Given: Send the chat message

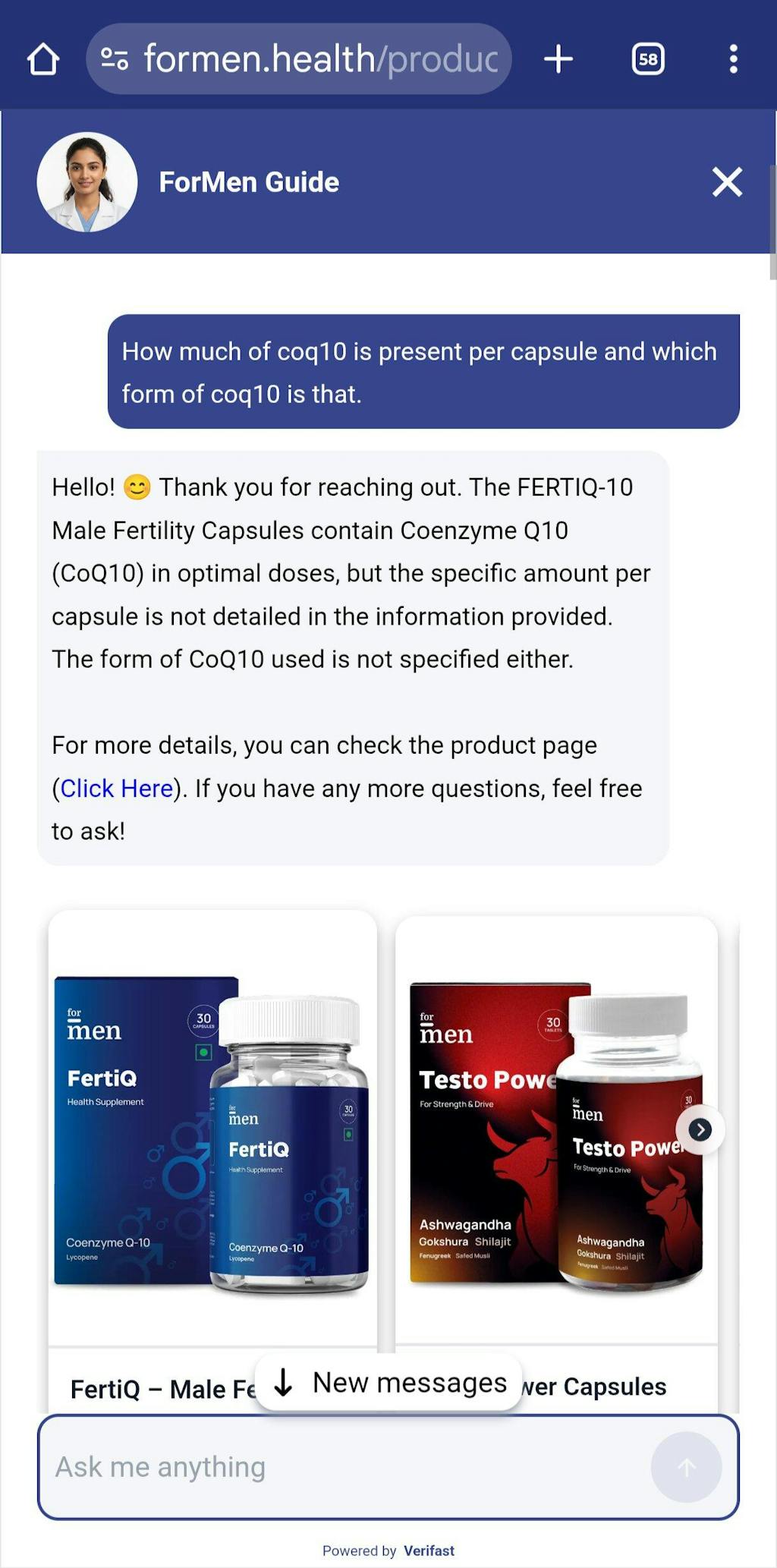Looking at the screenshot, I should pos(686,1467).
